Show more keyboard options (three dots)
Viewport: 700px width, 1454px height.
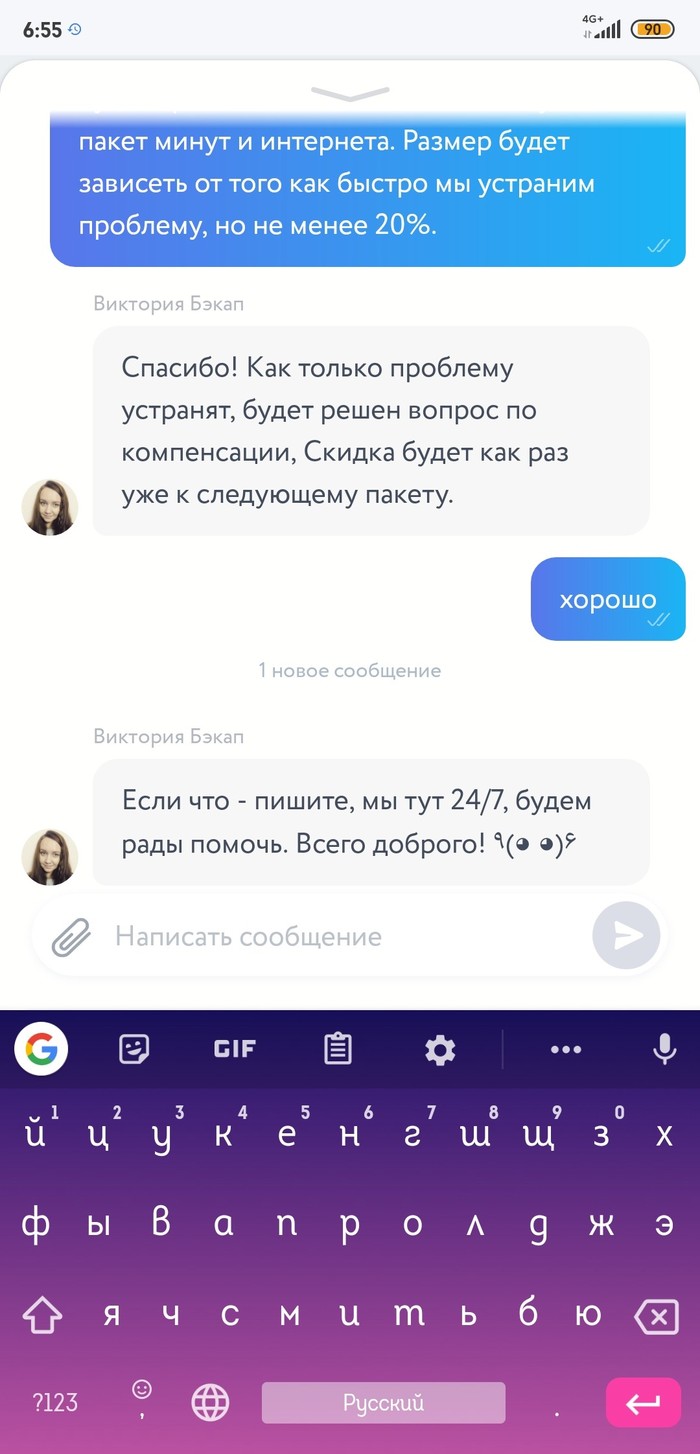(x=566, y=1049)
